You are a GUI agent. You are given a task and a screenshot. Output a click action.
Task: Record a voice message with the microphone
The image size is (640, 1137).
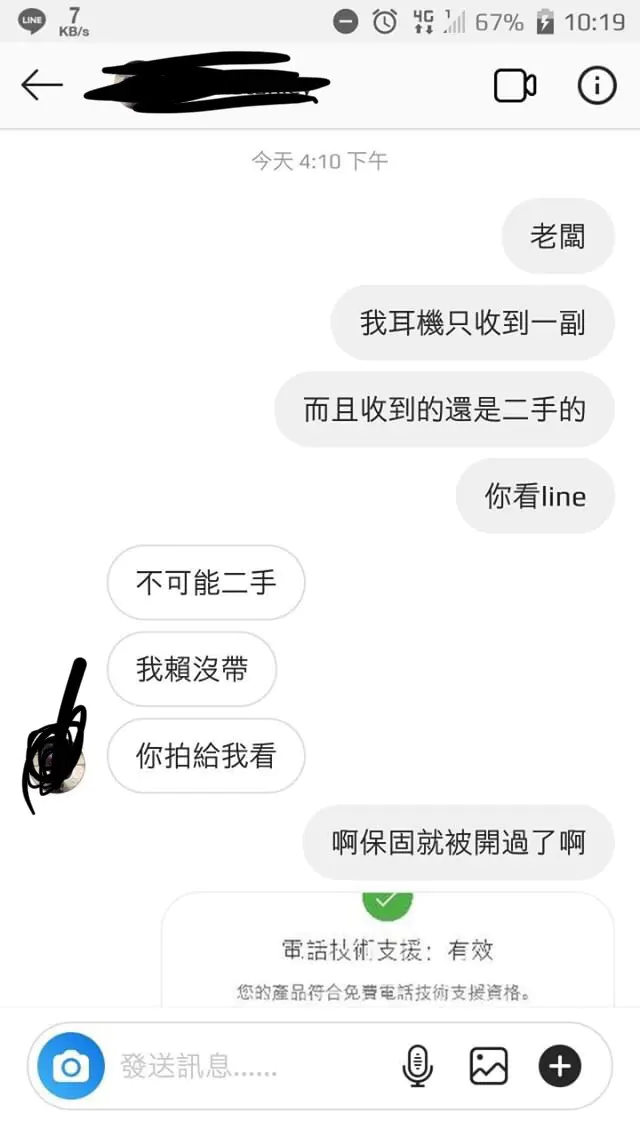[x=417, y=1069]
